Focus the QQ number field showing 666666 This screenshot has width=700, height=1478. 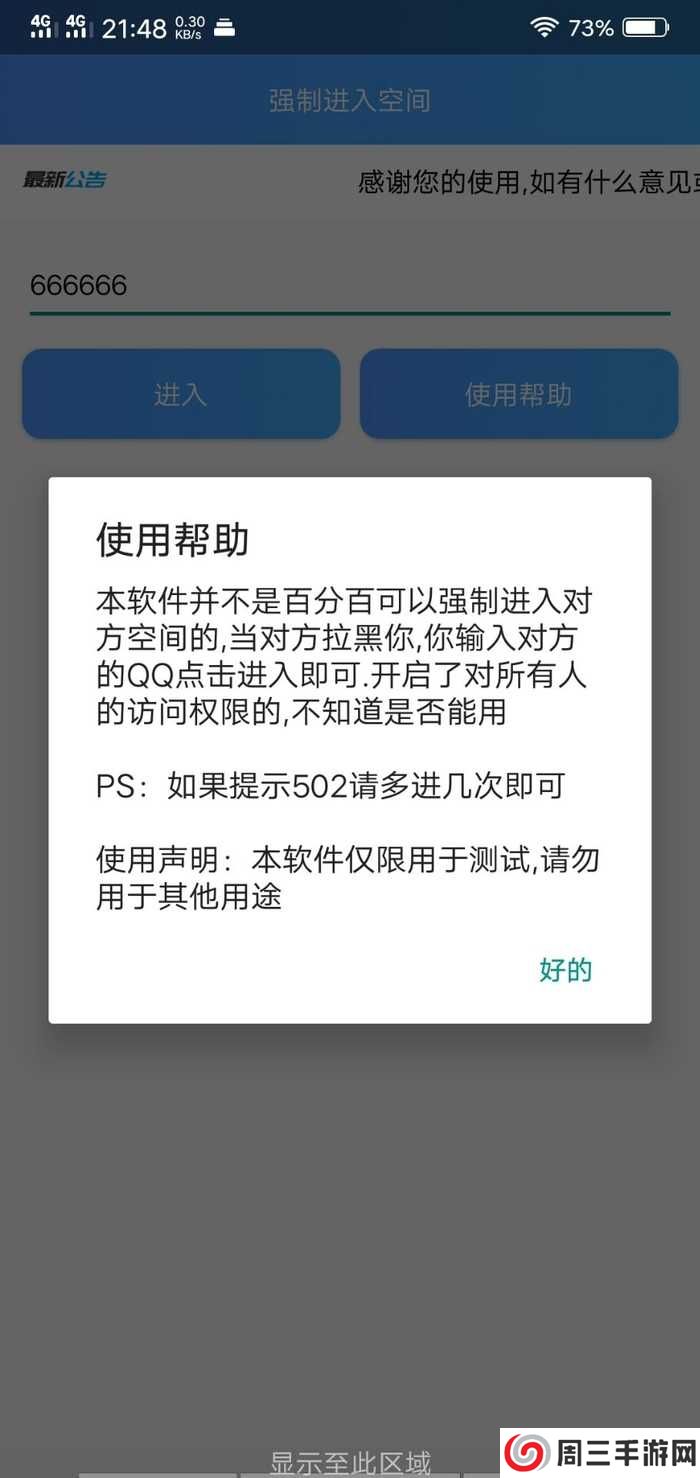pyautogui.click(x=348, y=286)
